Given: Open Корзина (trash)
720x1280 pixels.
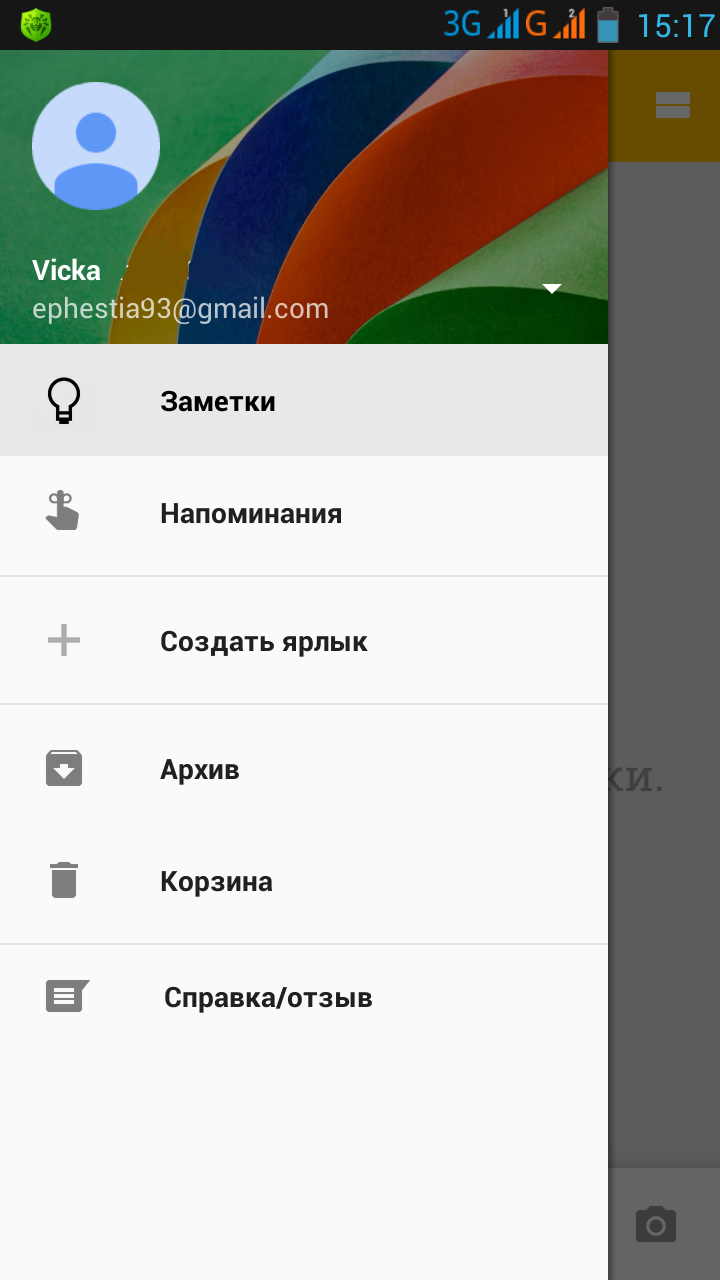Looking at the screenshot, I should pos(304,881).
